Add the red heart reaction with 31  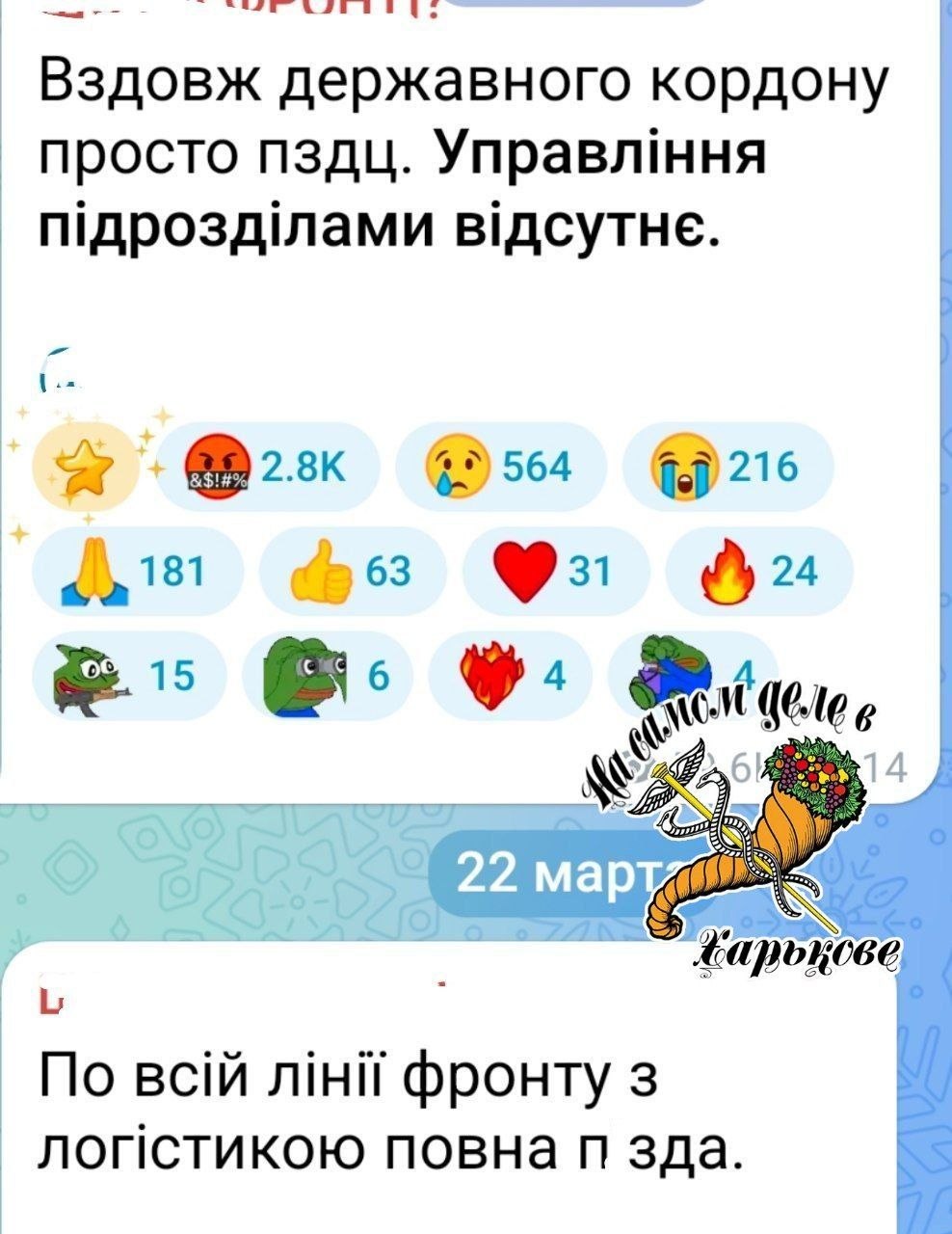(555, 573)
